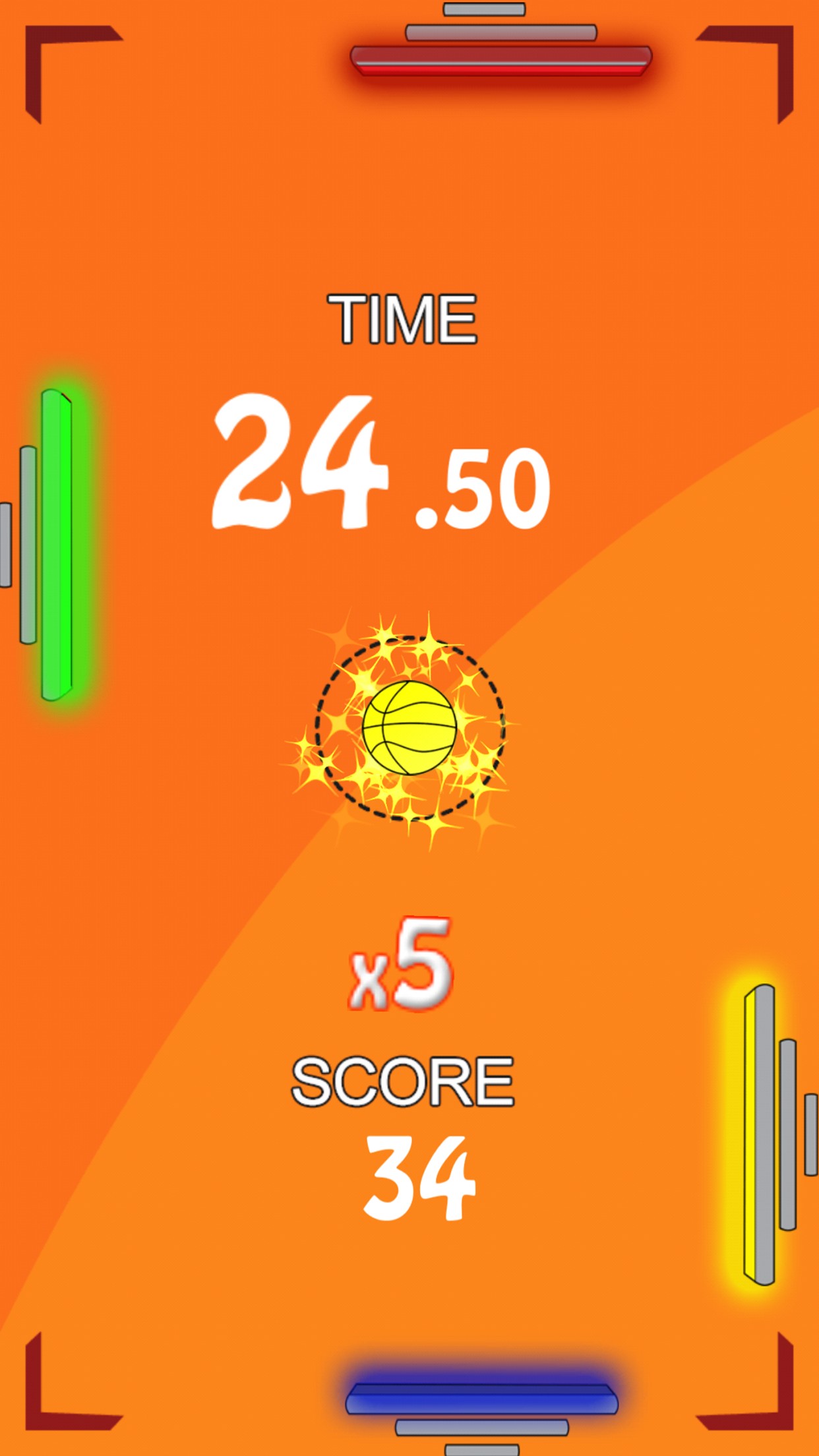Tap the yellow basketball in the center

coord(409,728)
